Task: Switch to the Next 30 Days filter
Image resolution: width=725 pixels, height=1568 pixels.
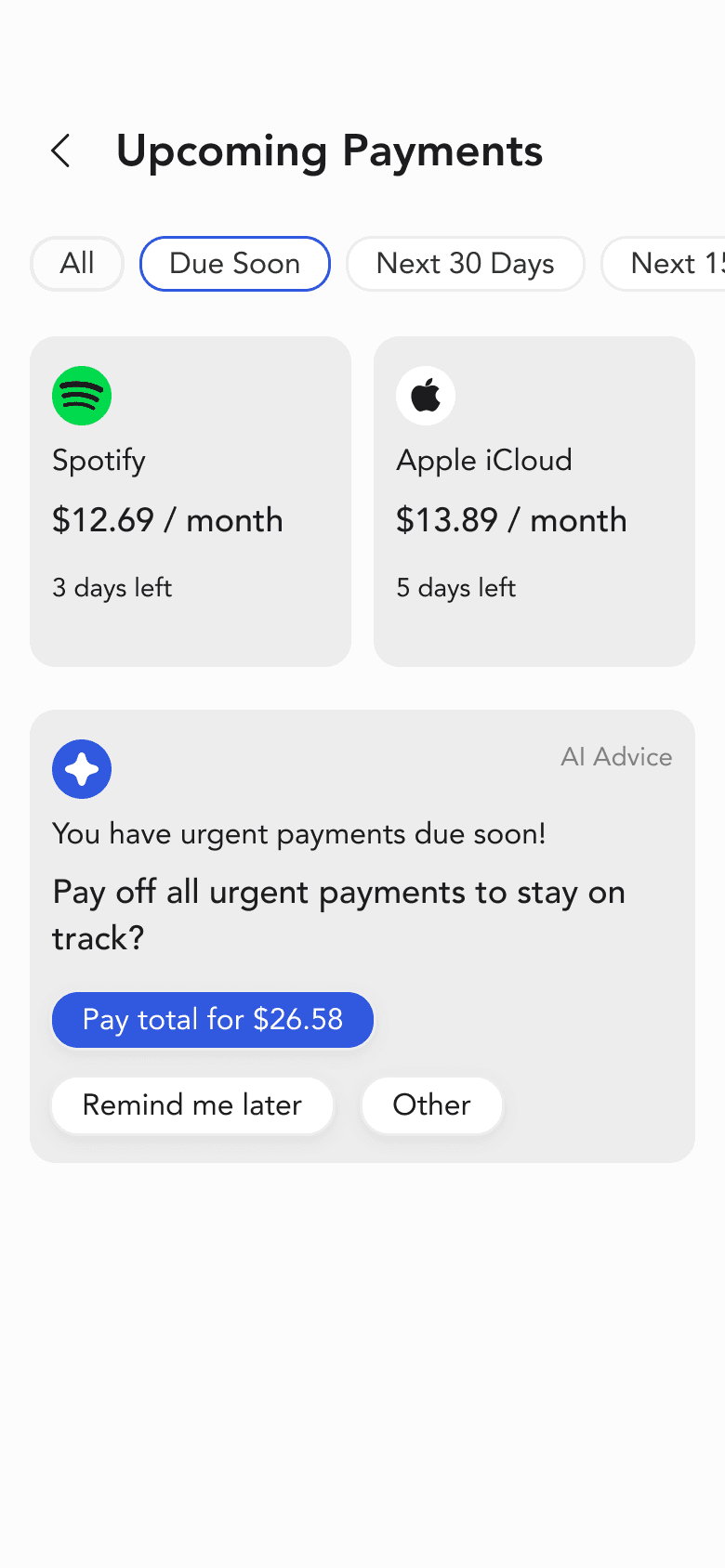Action: coord(466,264)
